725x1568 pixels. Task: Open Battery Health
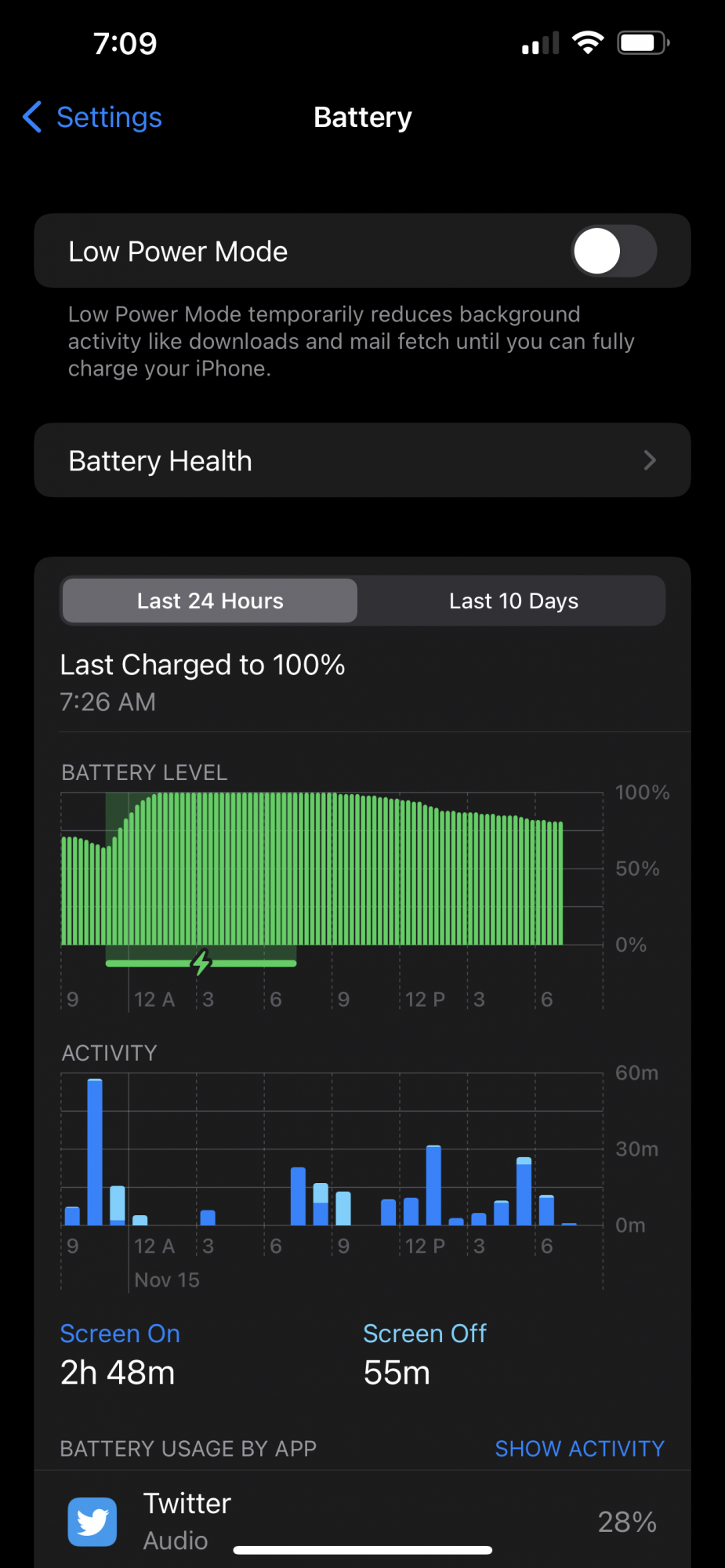(x=362, y=461)
